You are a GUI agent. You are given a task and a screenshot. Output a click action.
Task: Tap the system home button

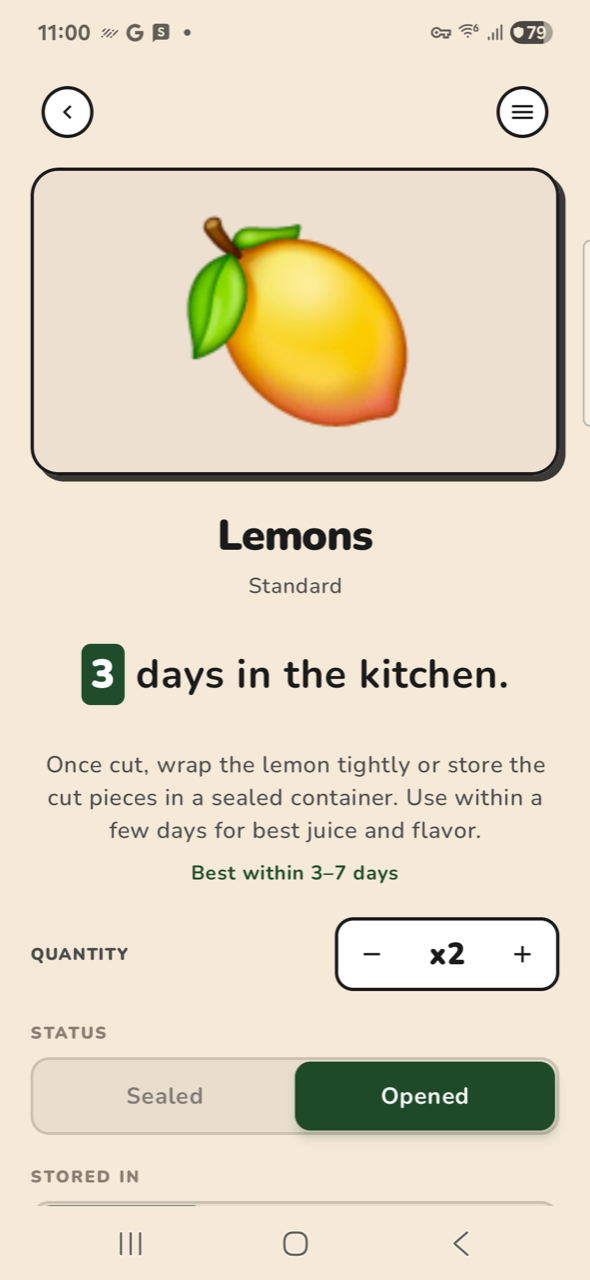tap(295, 1243)
